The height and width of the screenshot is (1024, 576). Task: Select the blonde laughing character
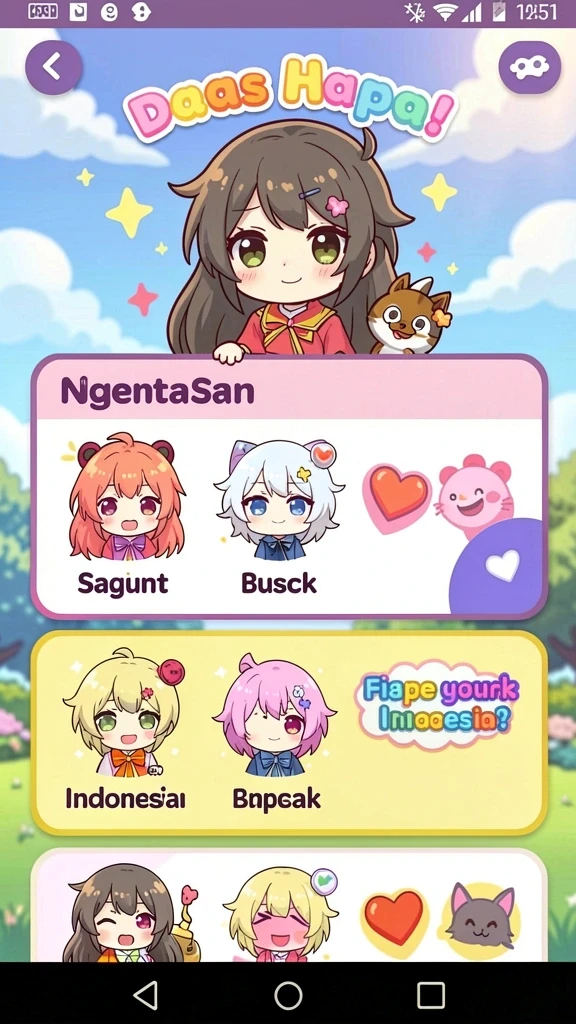coord(281,916)
